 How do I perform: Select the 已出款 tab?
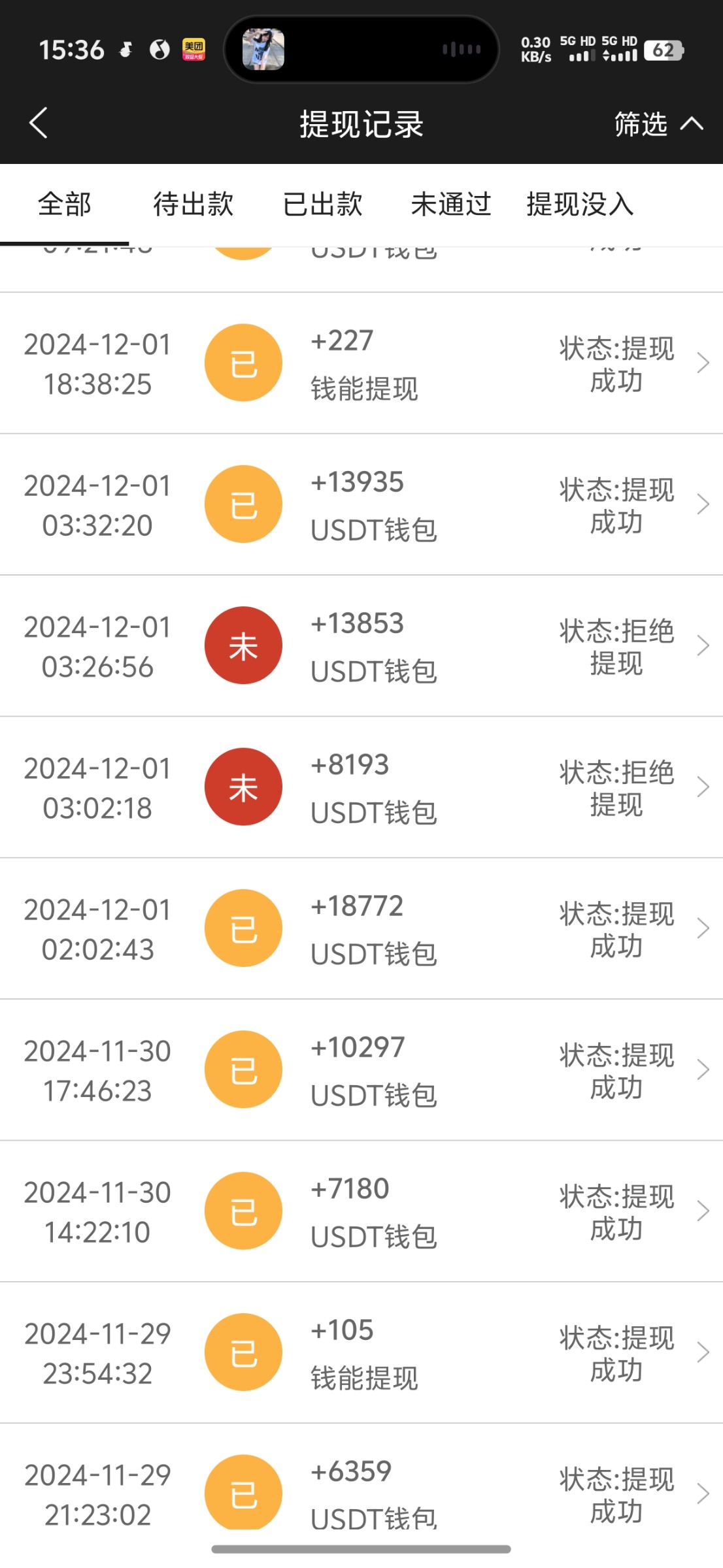click(x=322, y=204)
